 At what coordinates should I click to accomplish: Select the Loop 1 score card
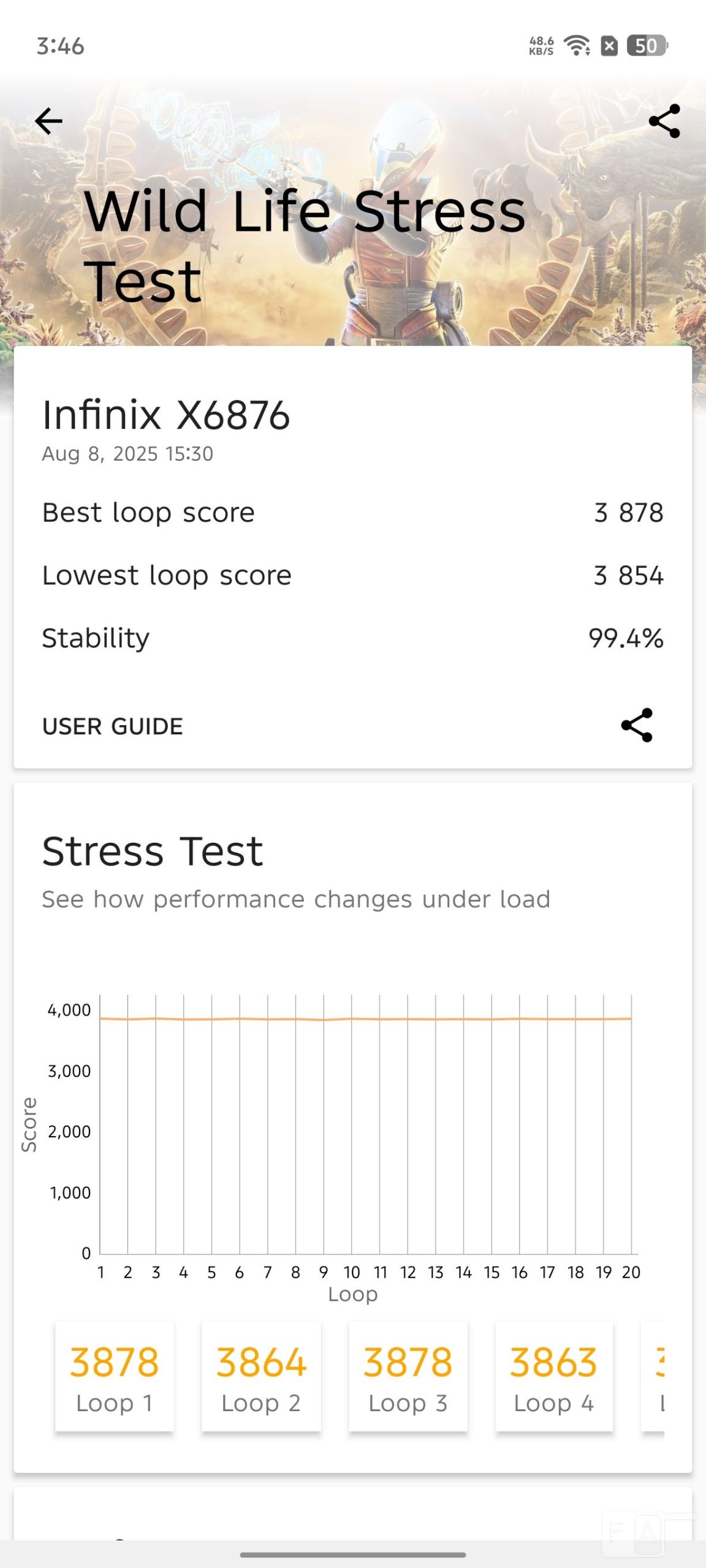pos(115,1376)
